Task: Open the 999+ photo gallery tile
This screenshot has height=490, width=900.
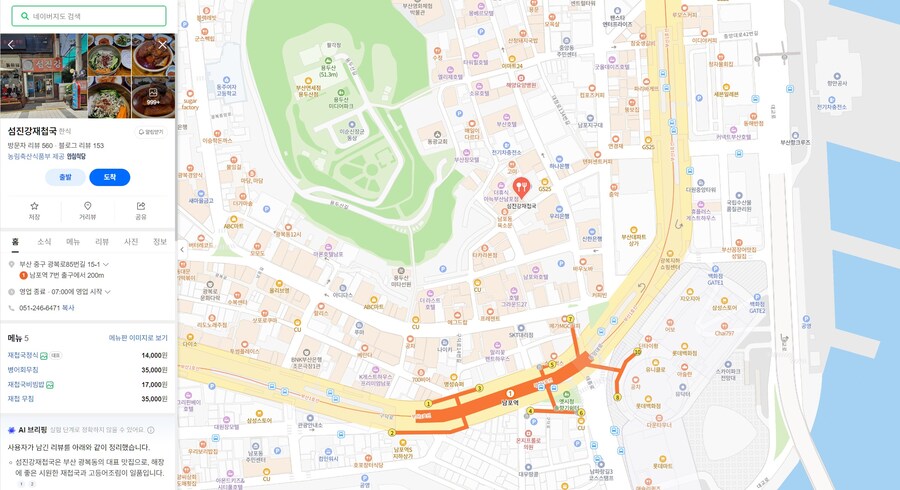Action: [x=153, y=97]
